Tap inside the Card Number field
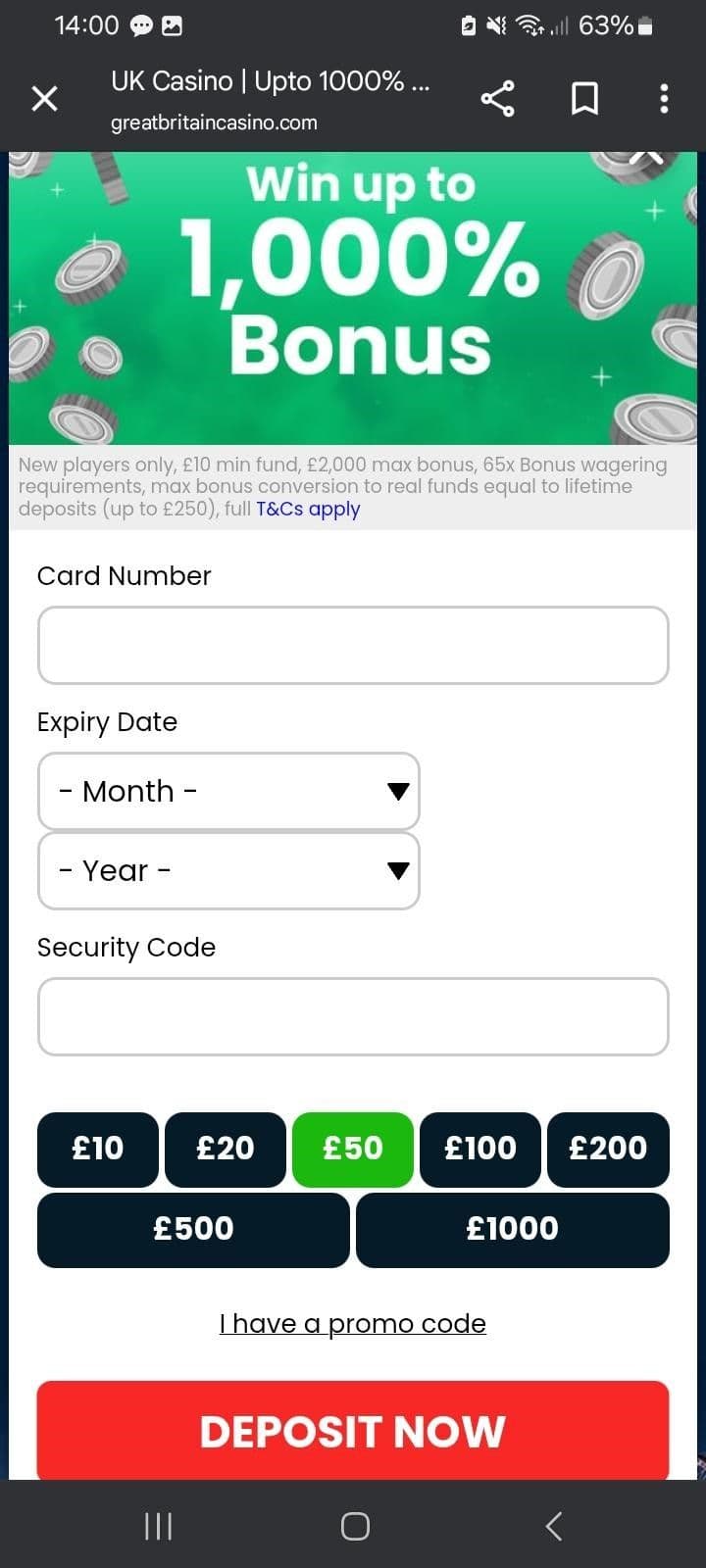 click(353, 644)
